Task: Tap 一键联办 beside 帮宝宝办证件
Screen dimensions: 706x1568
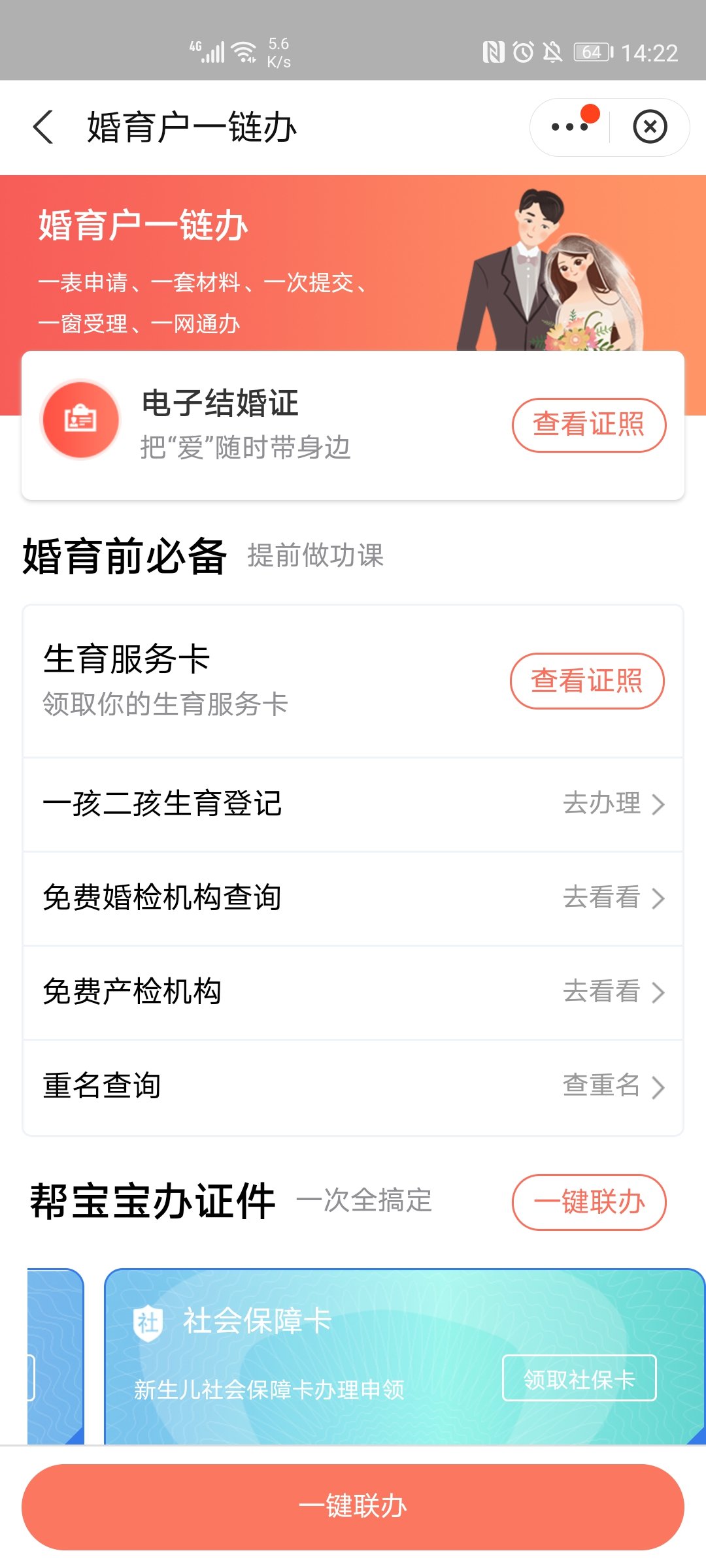Action: coord(588,1202)
